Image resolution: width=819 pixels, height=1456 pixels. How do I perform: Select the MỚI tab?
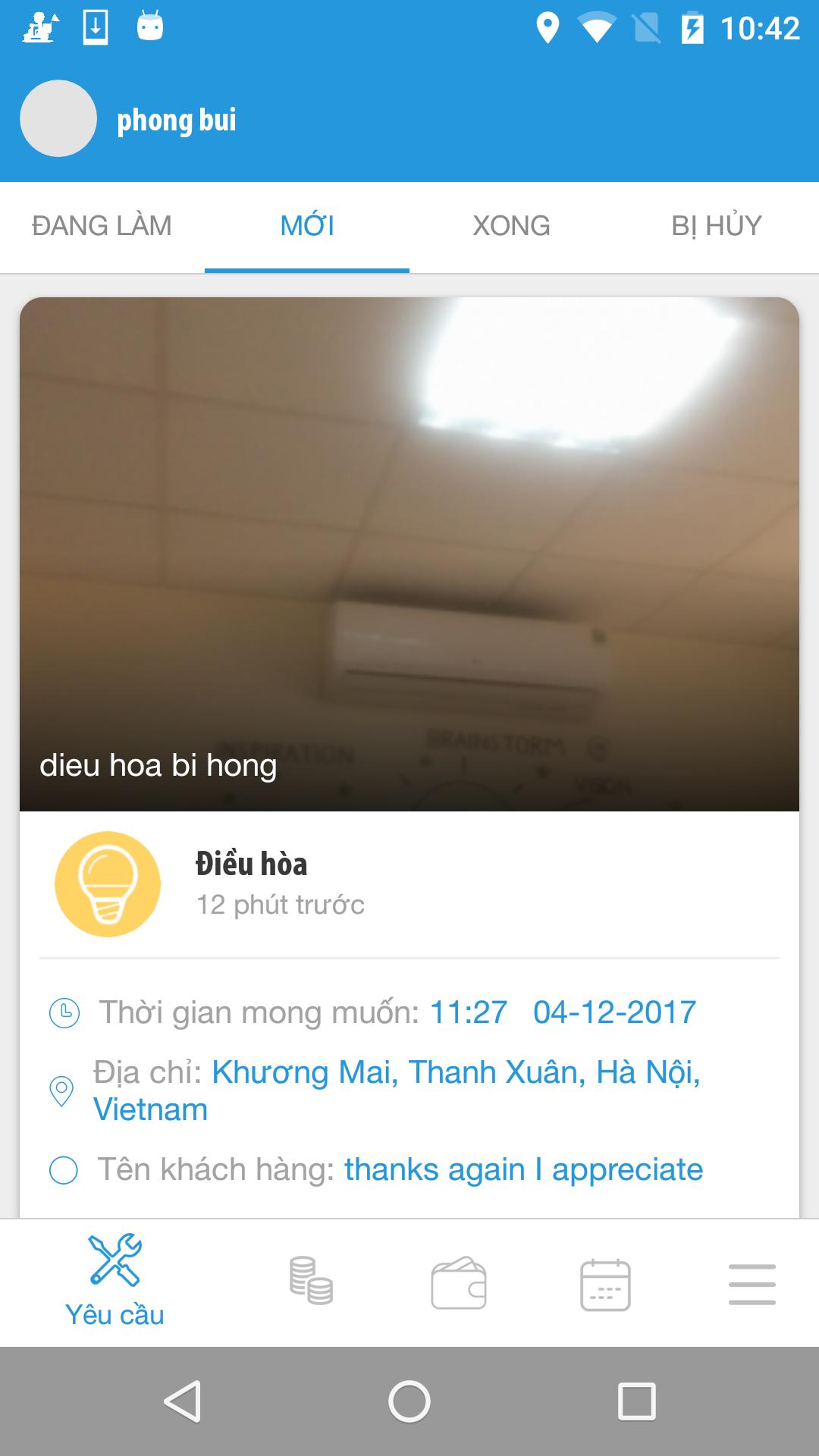click(x=307, y=226)
